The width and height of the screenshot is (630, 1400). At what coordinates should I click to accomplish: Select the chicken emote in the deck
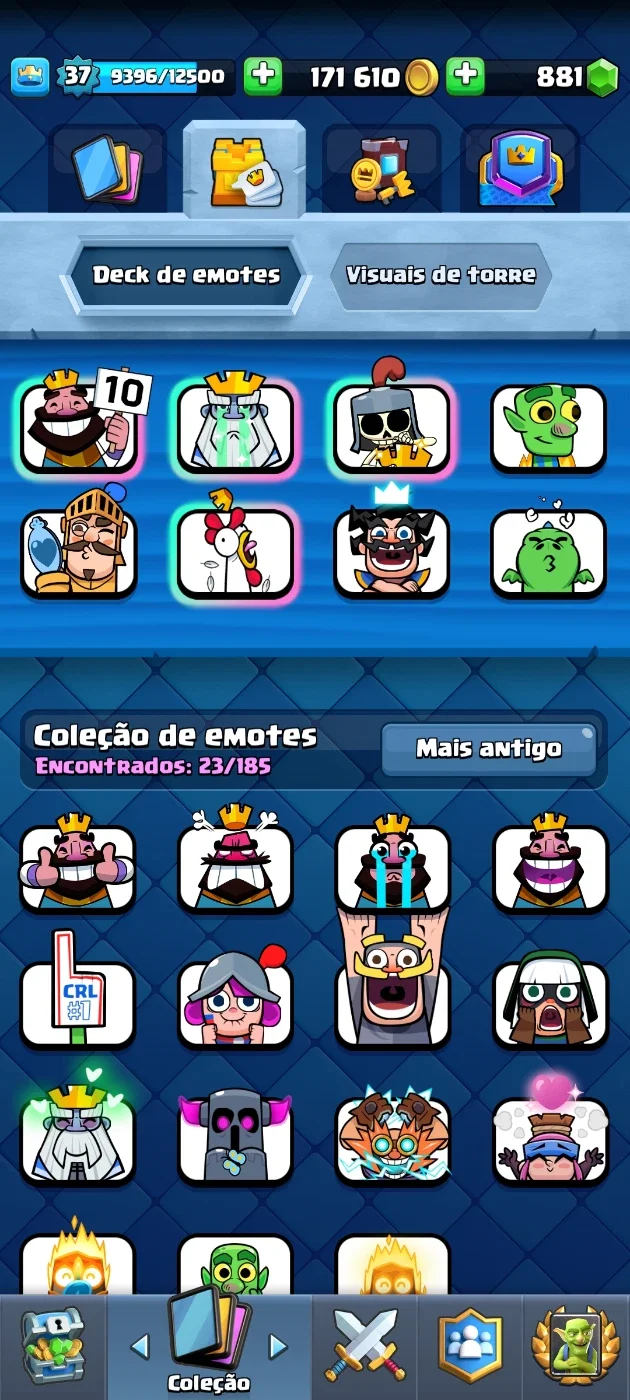tap(236, 552)
